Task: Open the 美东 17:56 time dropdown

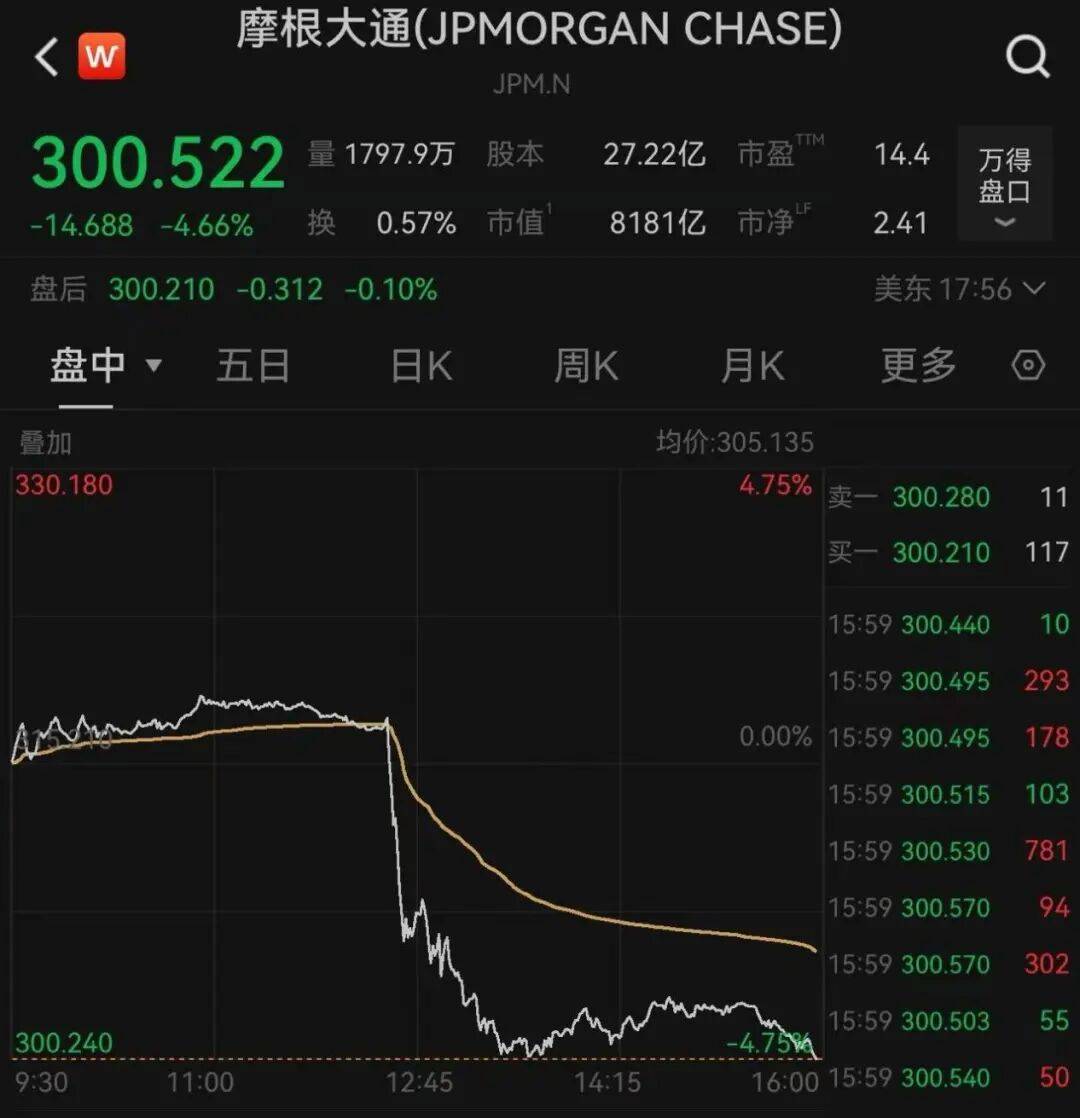Action: (x=959, y=290)
